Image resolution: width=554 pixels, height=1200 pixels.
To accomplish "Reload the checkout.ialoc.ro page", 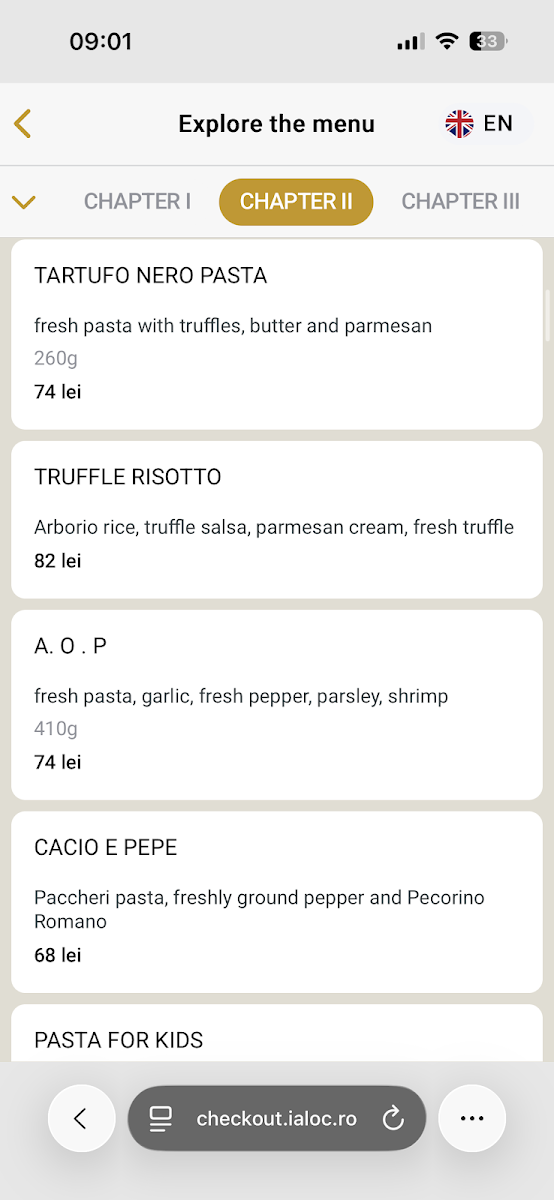I will click(393, 1119).
